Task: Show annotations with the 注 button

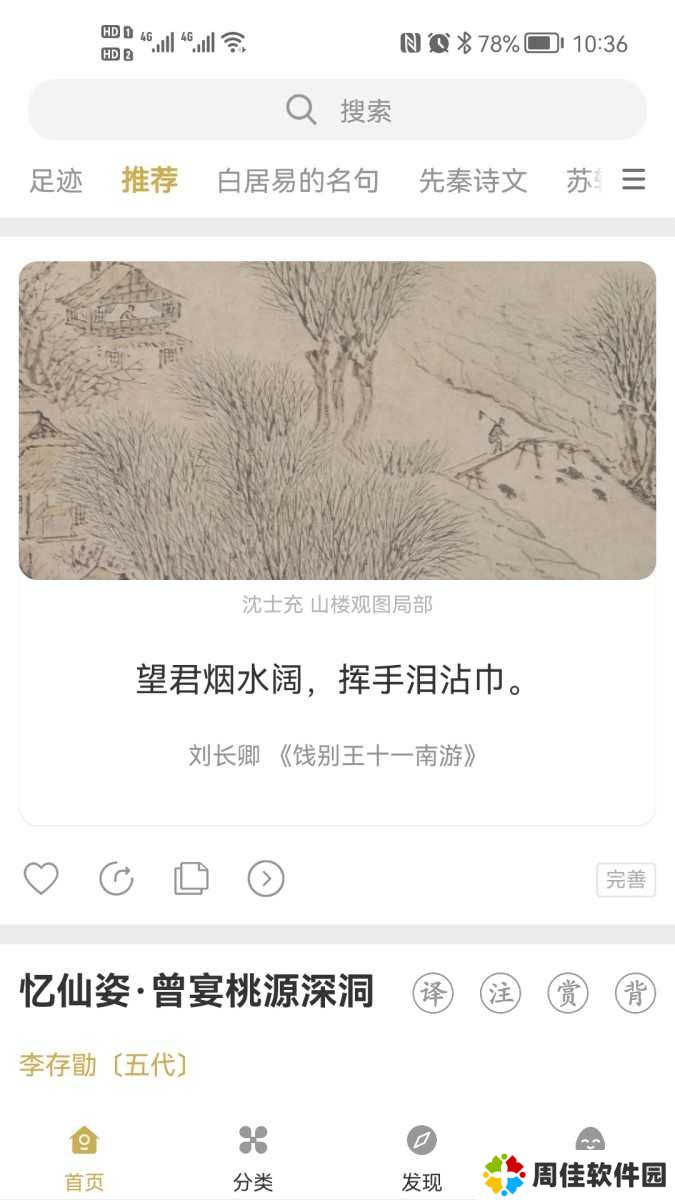Action: [500, 993]
